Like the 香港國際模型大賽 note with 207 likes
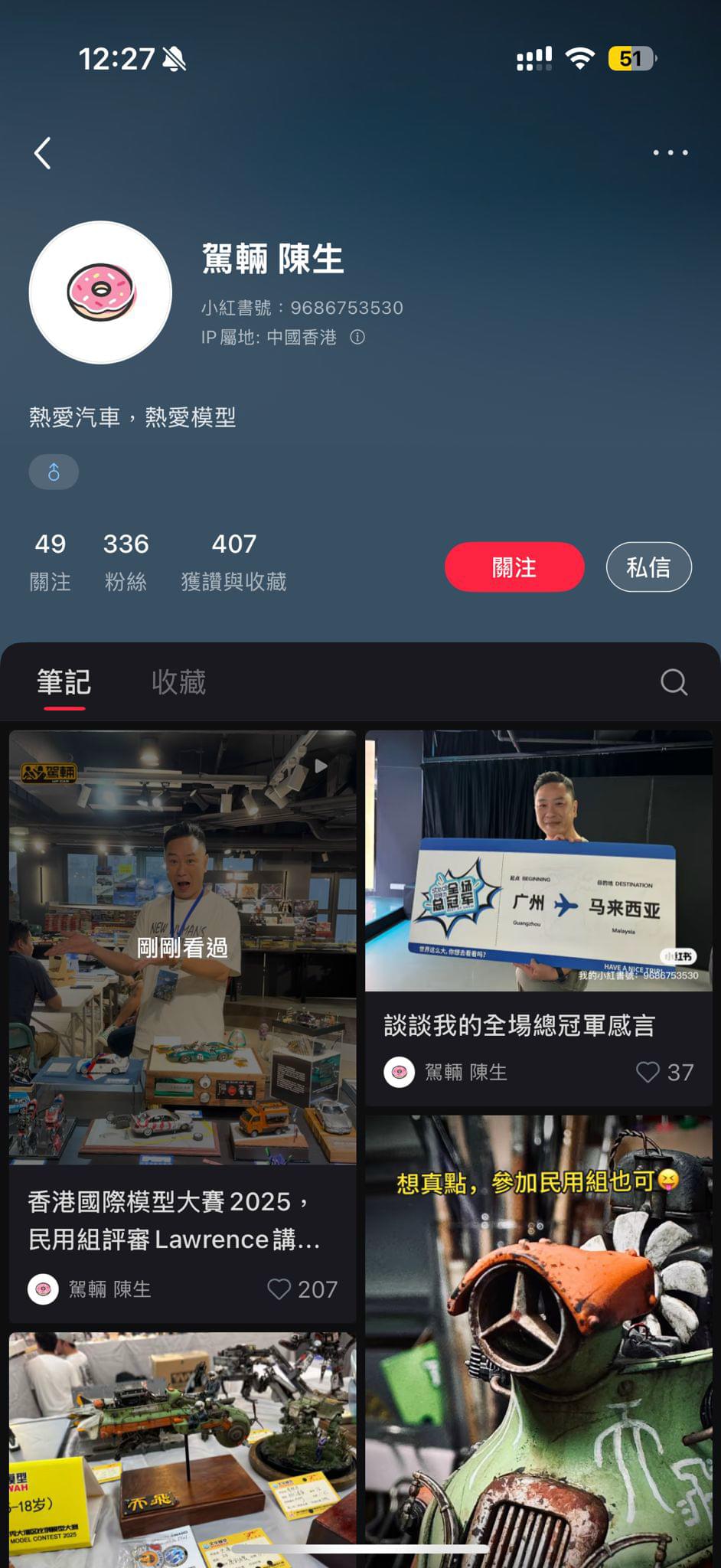 [302, 1289]
